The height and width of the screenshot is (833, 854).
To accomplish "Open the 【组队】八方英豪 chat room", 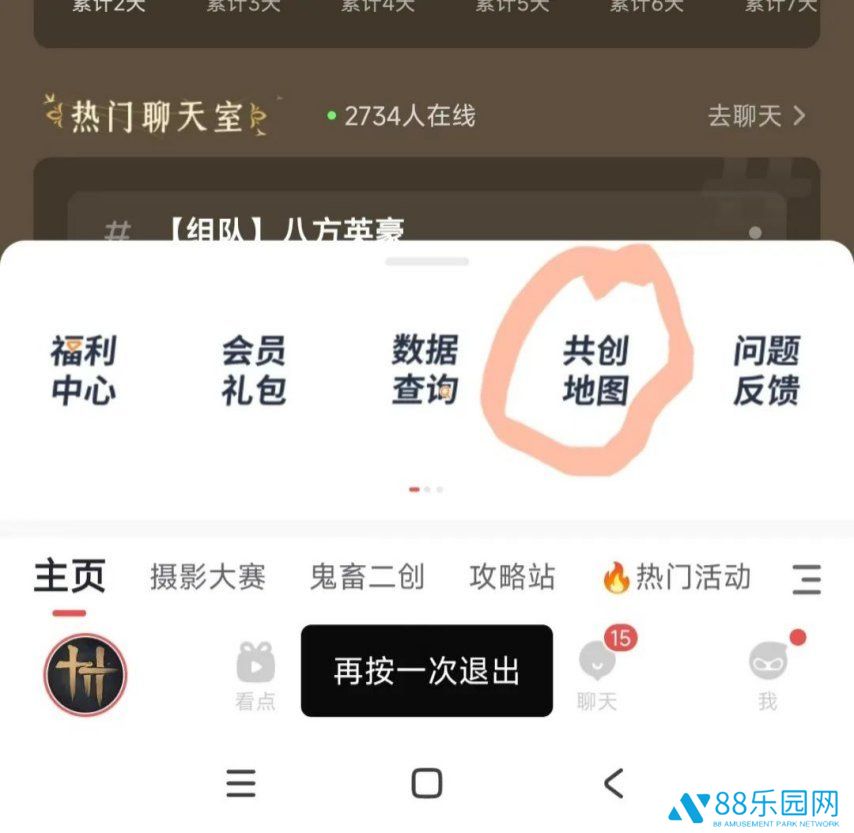I will (284, 232).
